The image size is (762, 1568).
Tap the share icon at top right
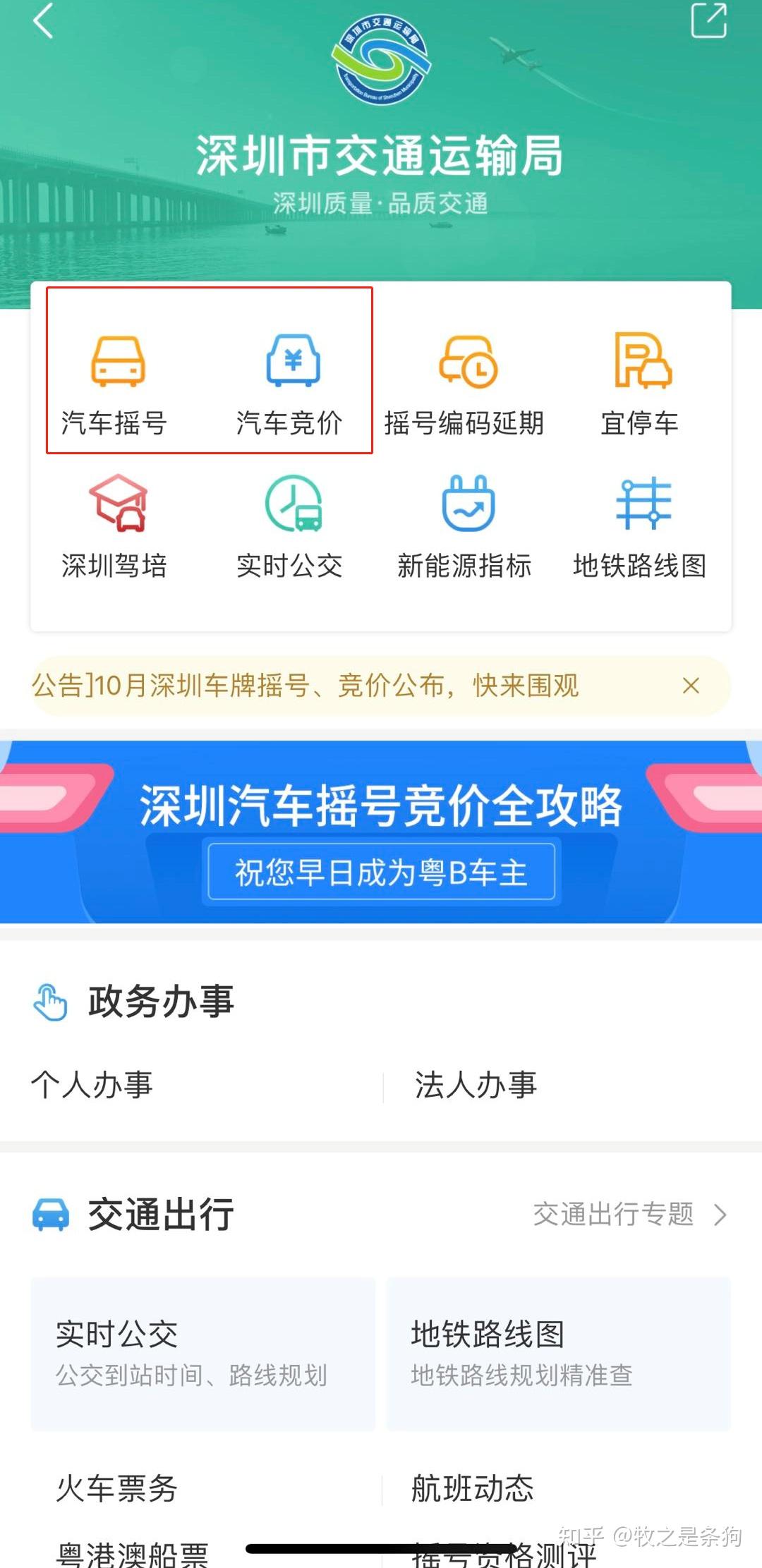[x=708, y=20]
